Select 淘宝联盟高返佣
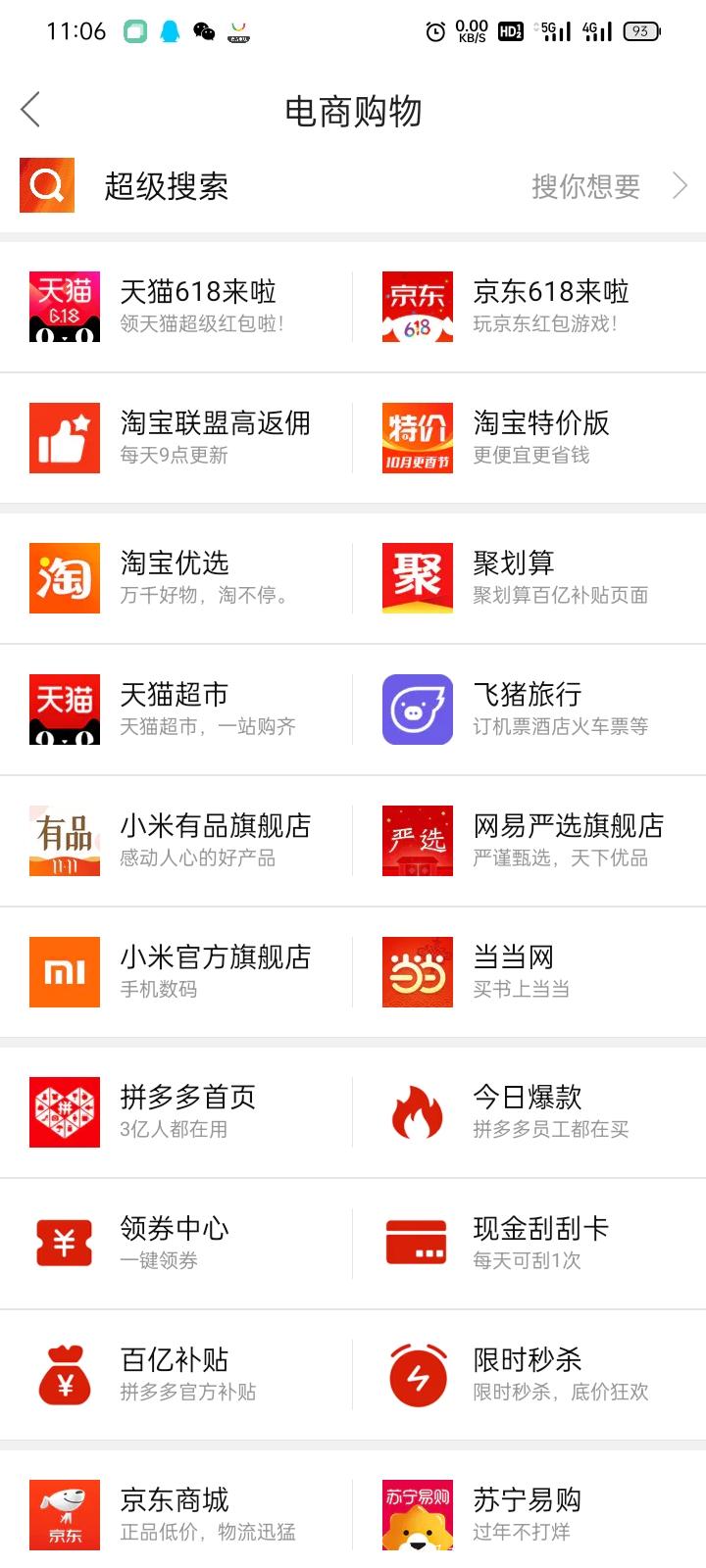 tap(176, 438)
